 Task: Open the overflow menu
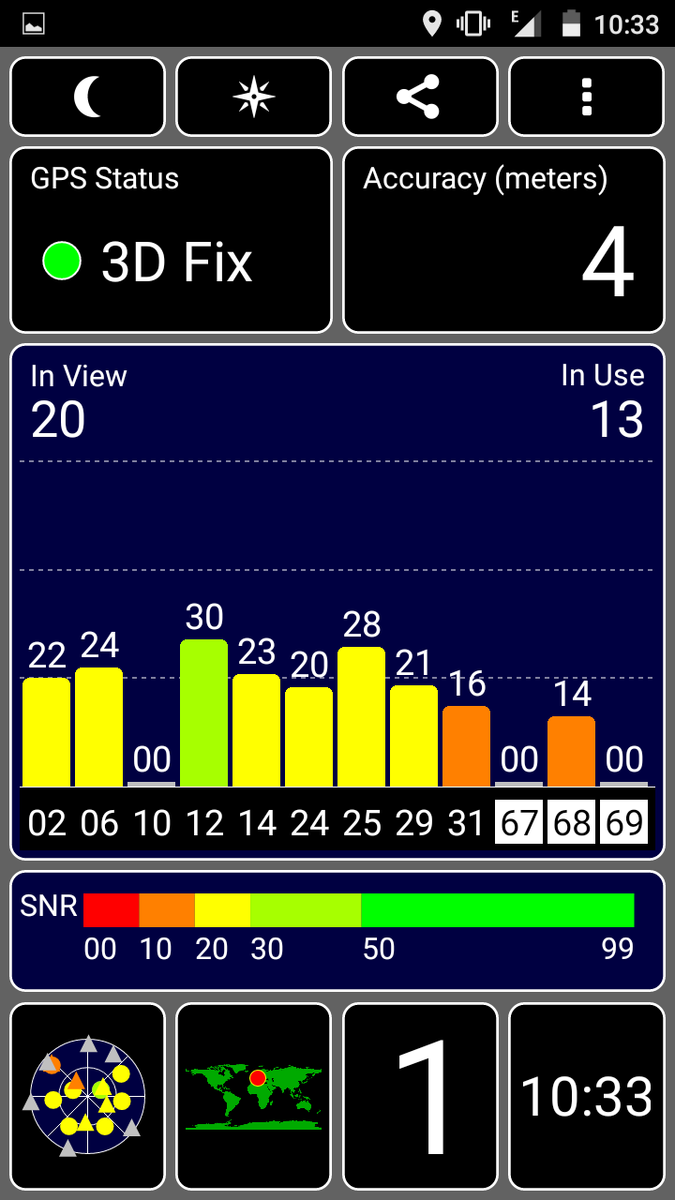click(x=586, y=97)
